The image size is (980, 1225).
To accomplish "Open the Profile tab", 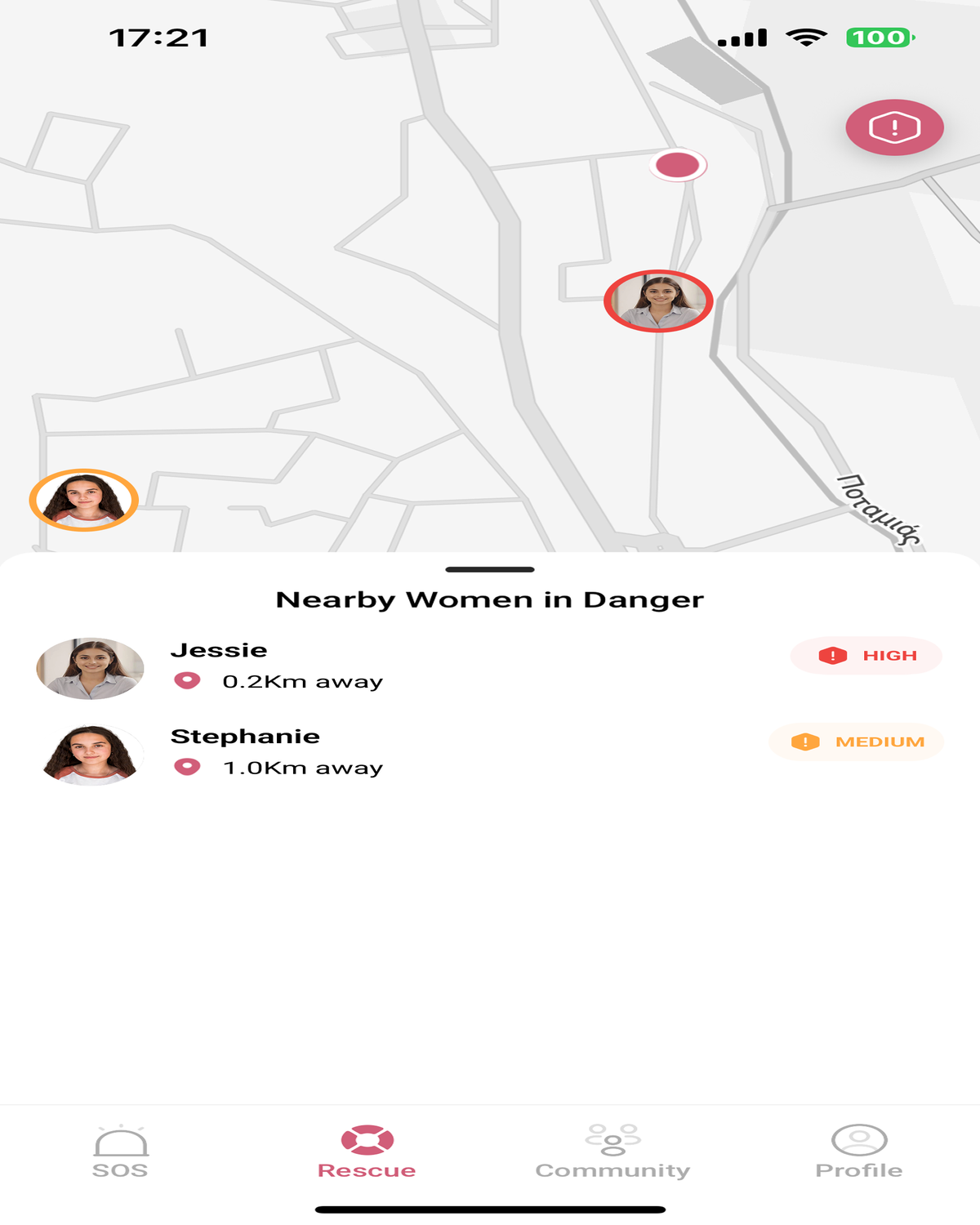I will [859, 1151].
